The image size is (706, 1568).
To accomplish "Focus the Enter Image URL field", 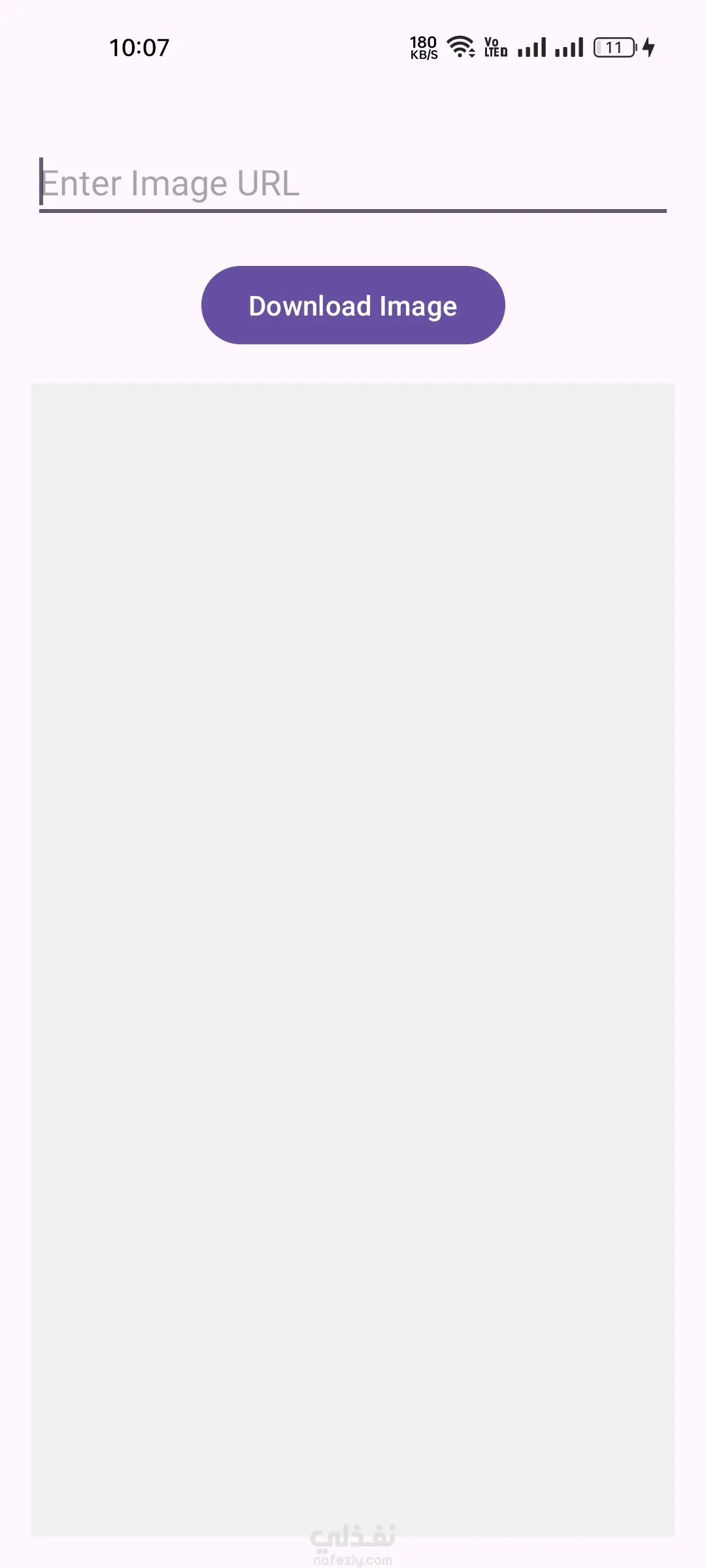I will point(353,184).
